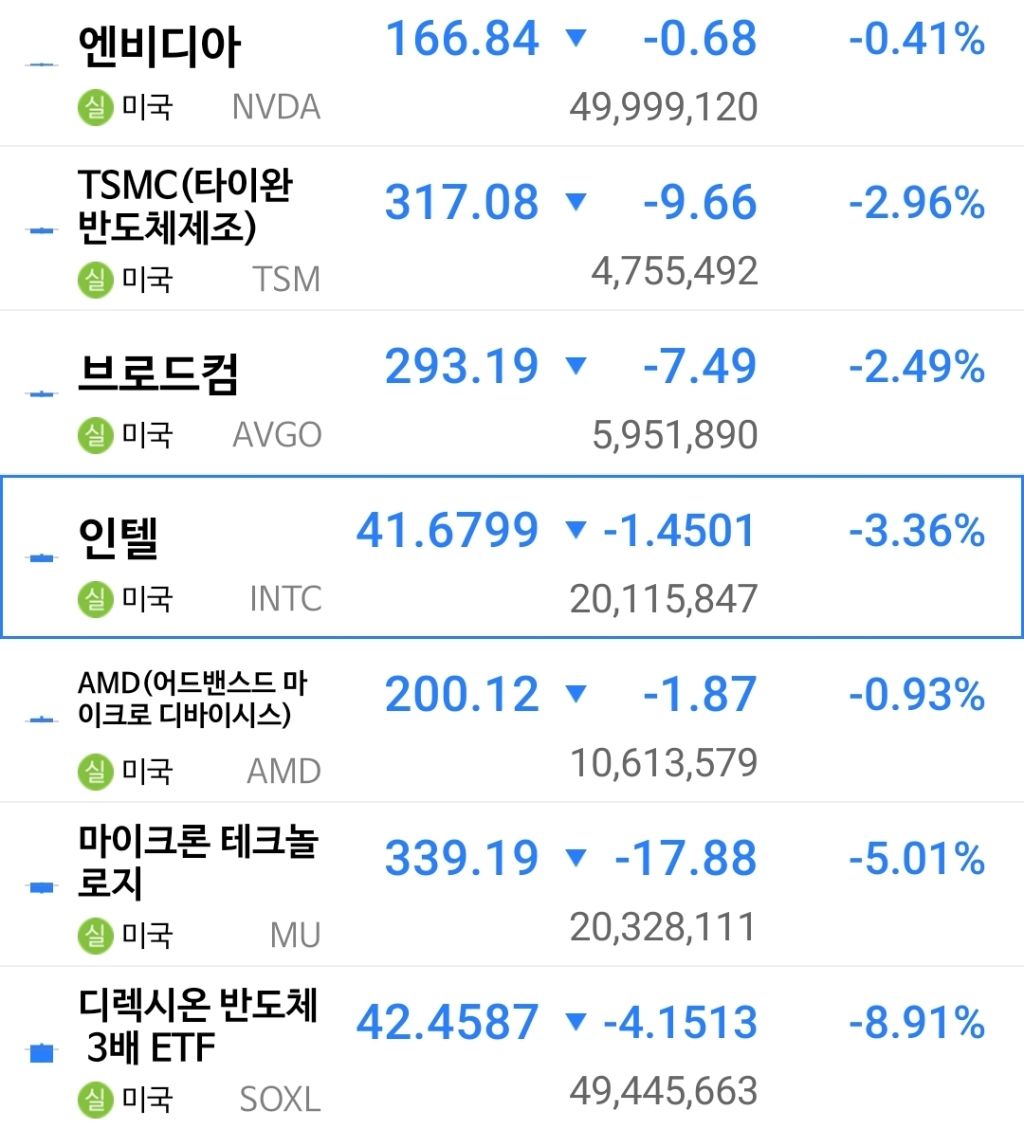The height and width of the screenshot is (1129, 1024).
Task: Click the green 실 realtime badge on NVDA row
Action: (x=94, y=105)
